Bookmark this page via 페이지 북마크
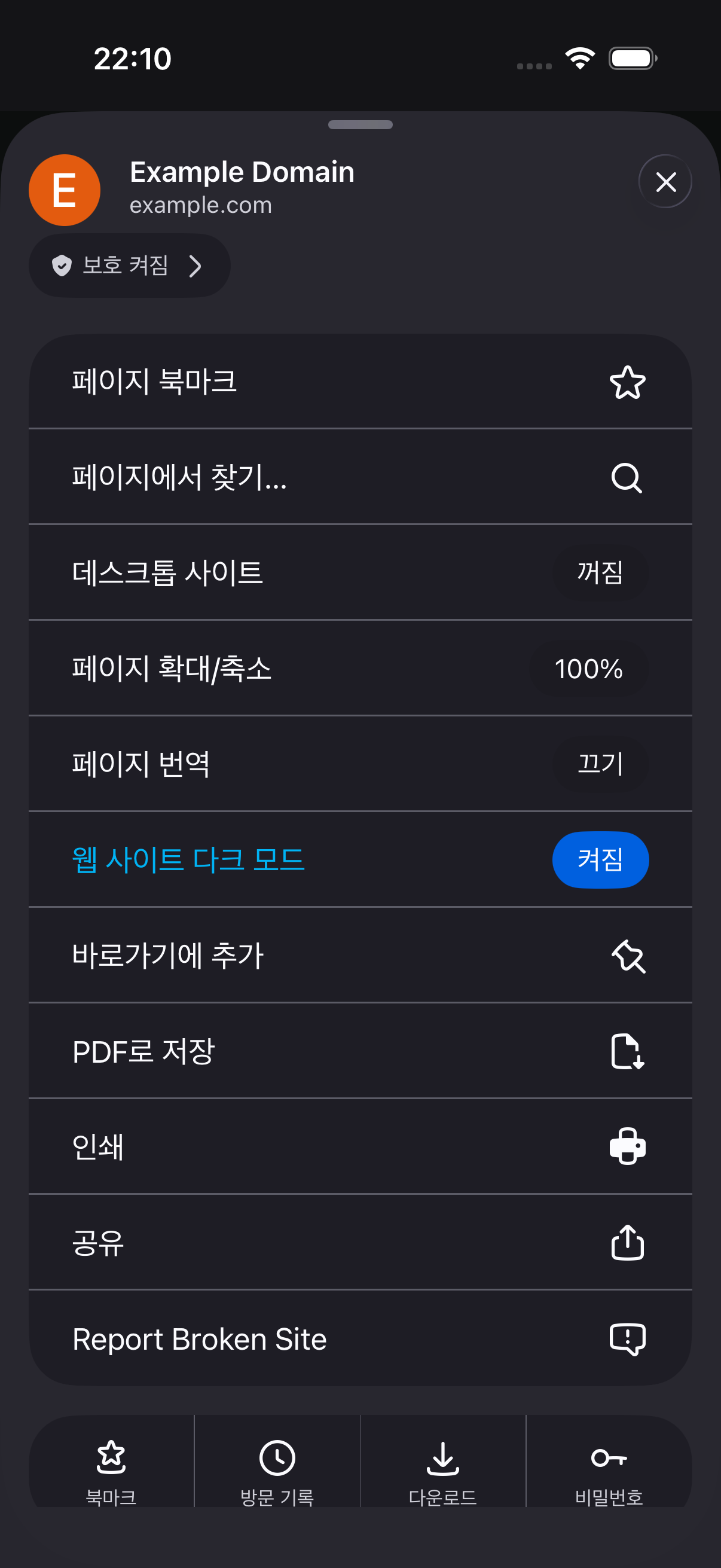Image resolution: width=721 pixels, height=1568 pixels. [x=360, y=382]
